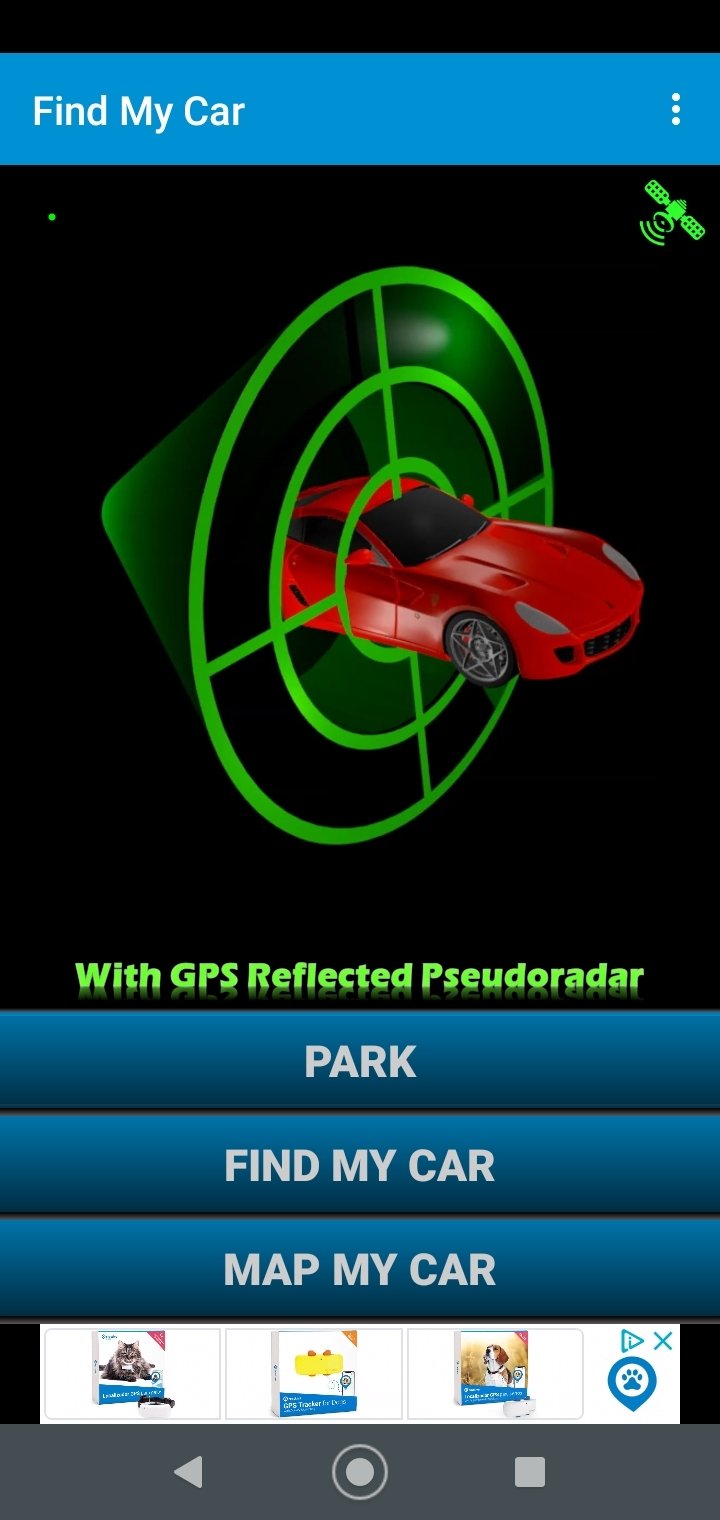
Task: Open the yellow GPS Tracker ad tile
Action: tap(314, 1373)
